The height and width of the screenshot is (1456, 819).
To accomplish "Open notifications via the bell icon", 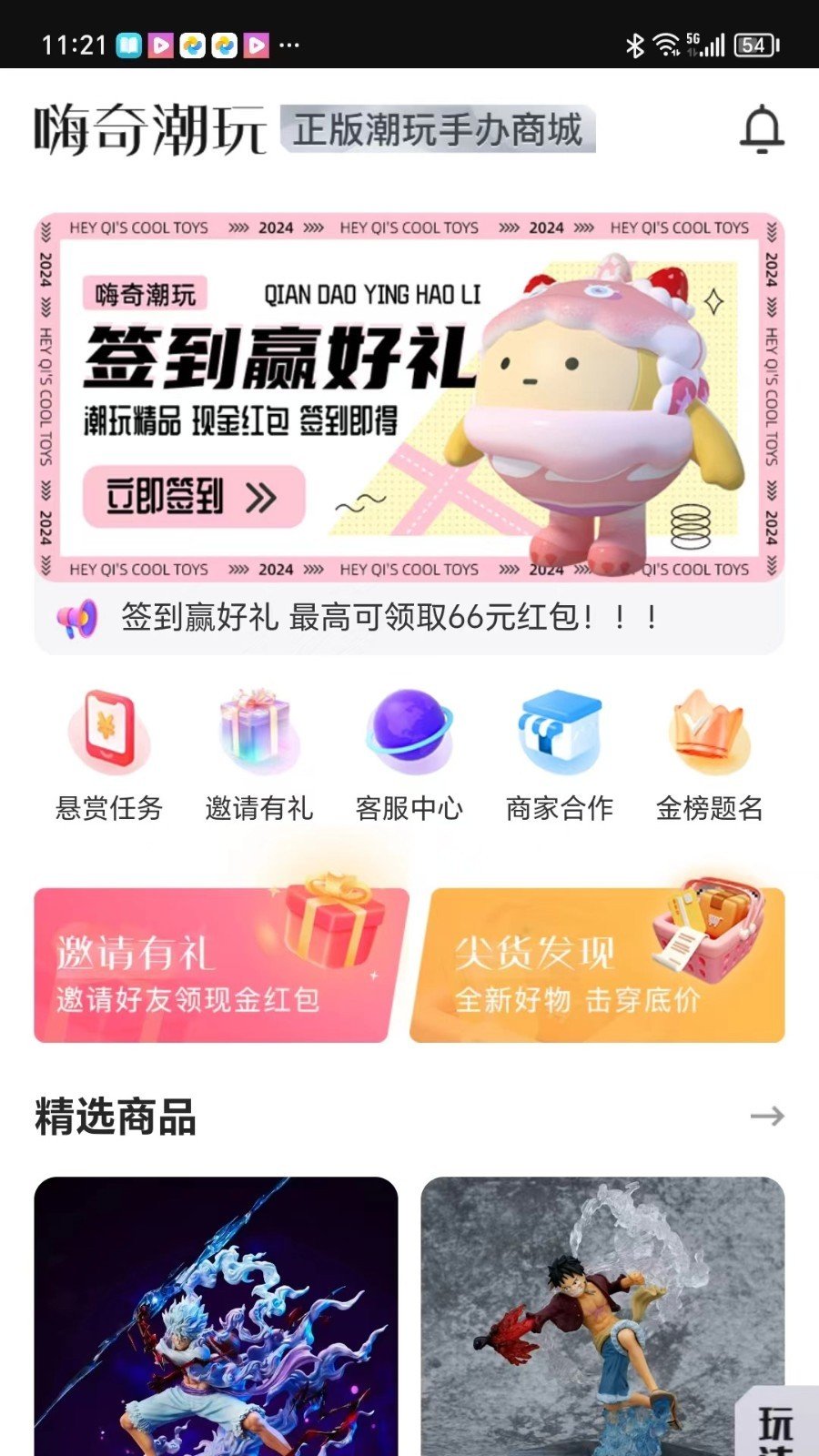I will [763, 129].
